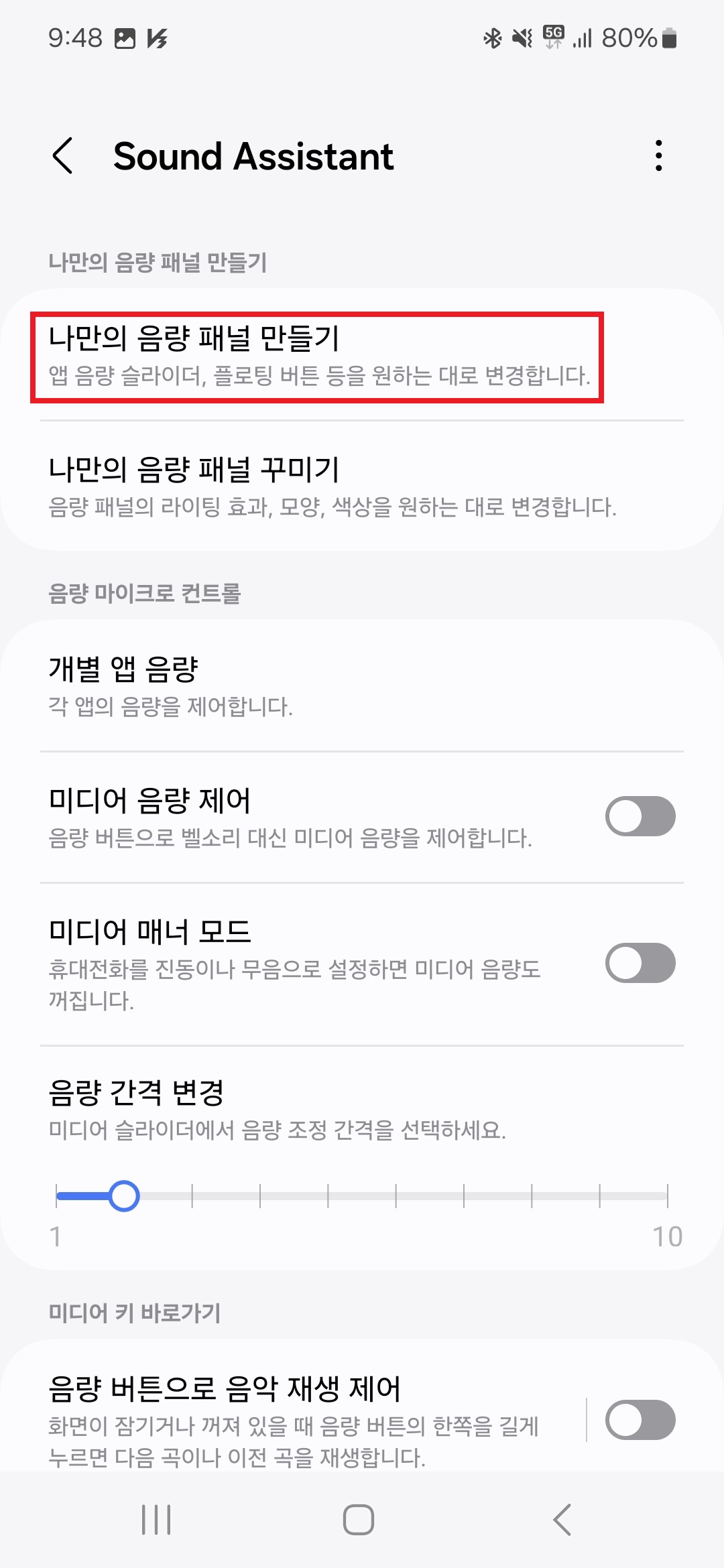Tap the back navigation button
This screenshot has height=1568, width=724.
pos(562,1519)
